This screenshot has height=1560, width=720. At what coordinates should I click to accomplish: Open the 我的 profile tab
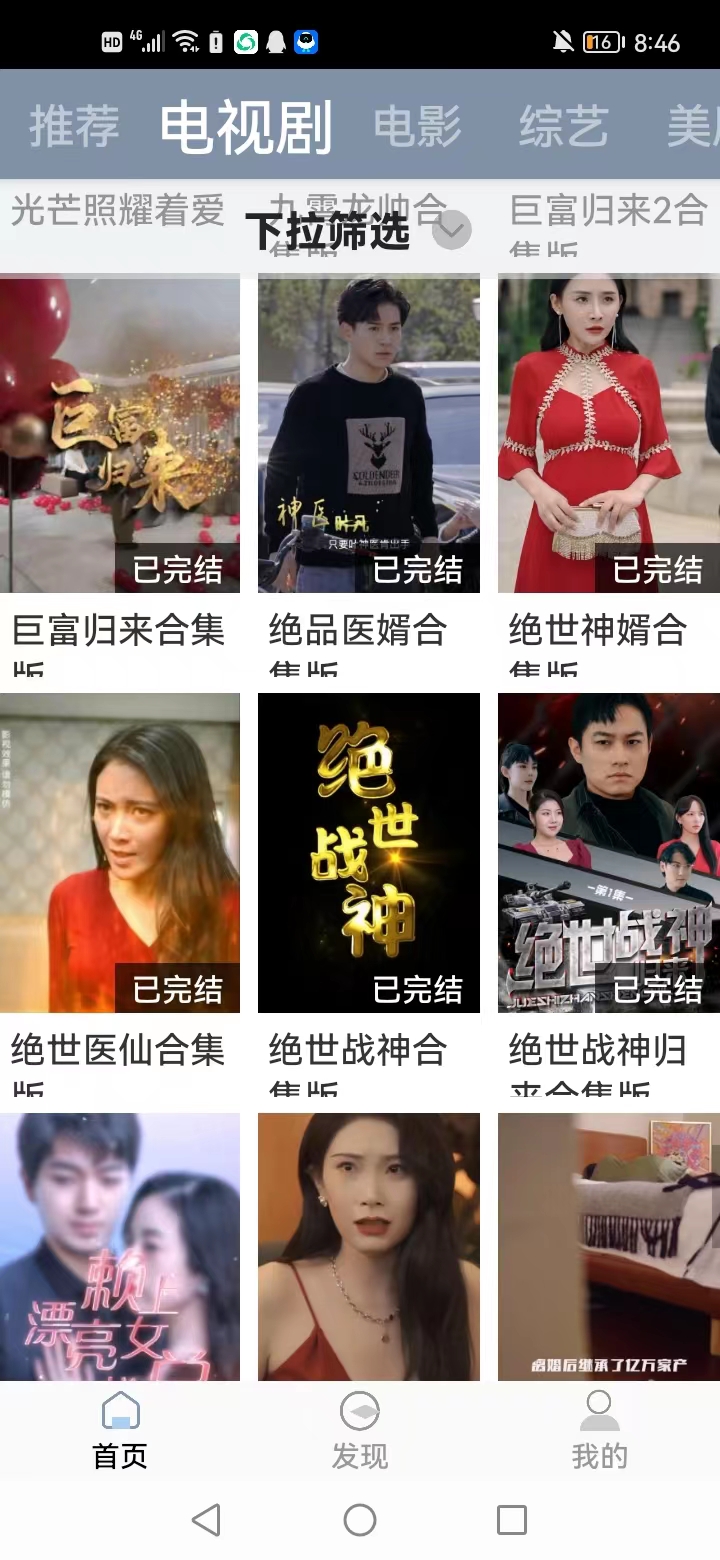coord(600,1430)
